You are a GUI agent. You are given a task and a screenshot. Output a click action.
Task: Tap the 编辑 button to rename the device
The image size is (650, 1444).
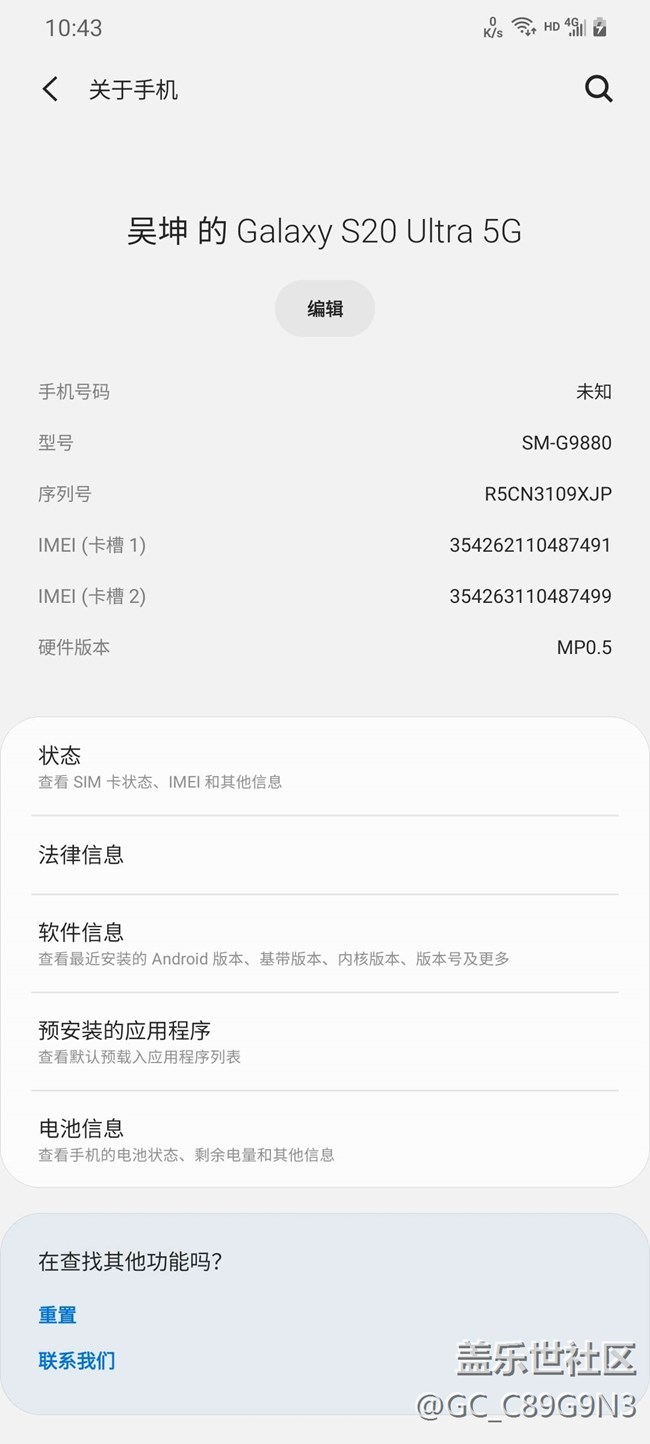[325, 308]
